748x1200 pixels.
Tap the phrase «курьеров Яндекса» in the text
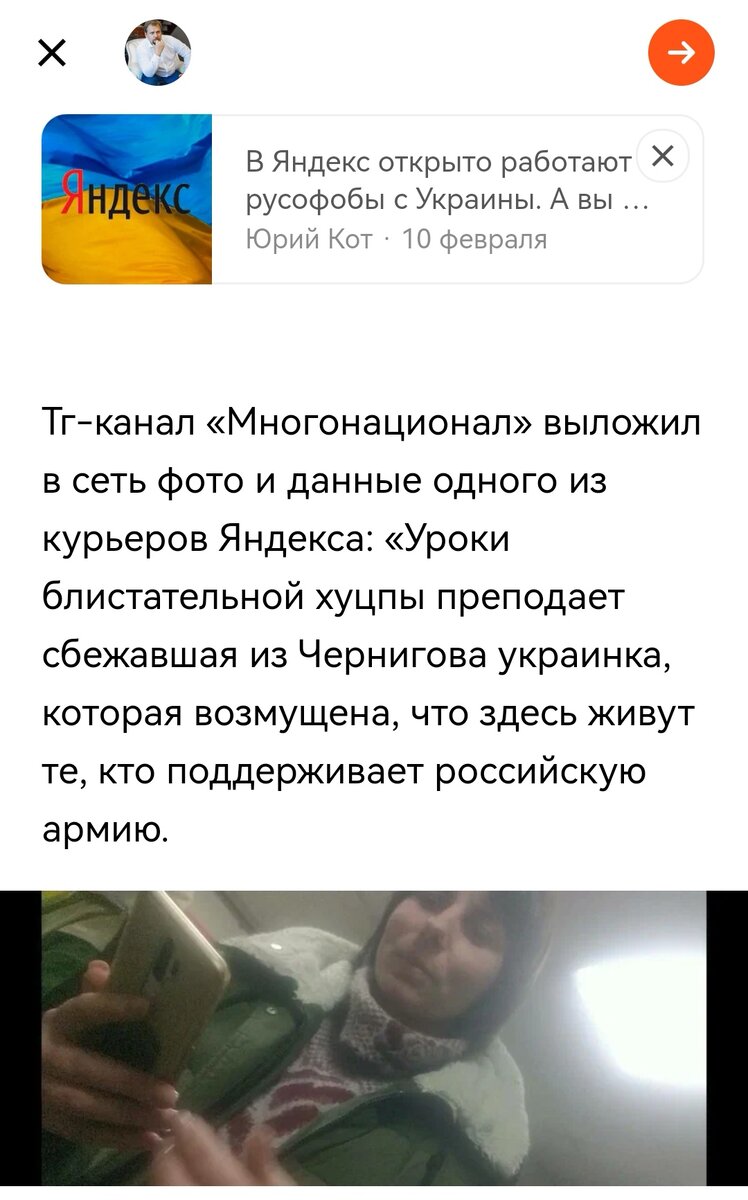click(x=196, y=538)
